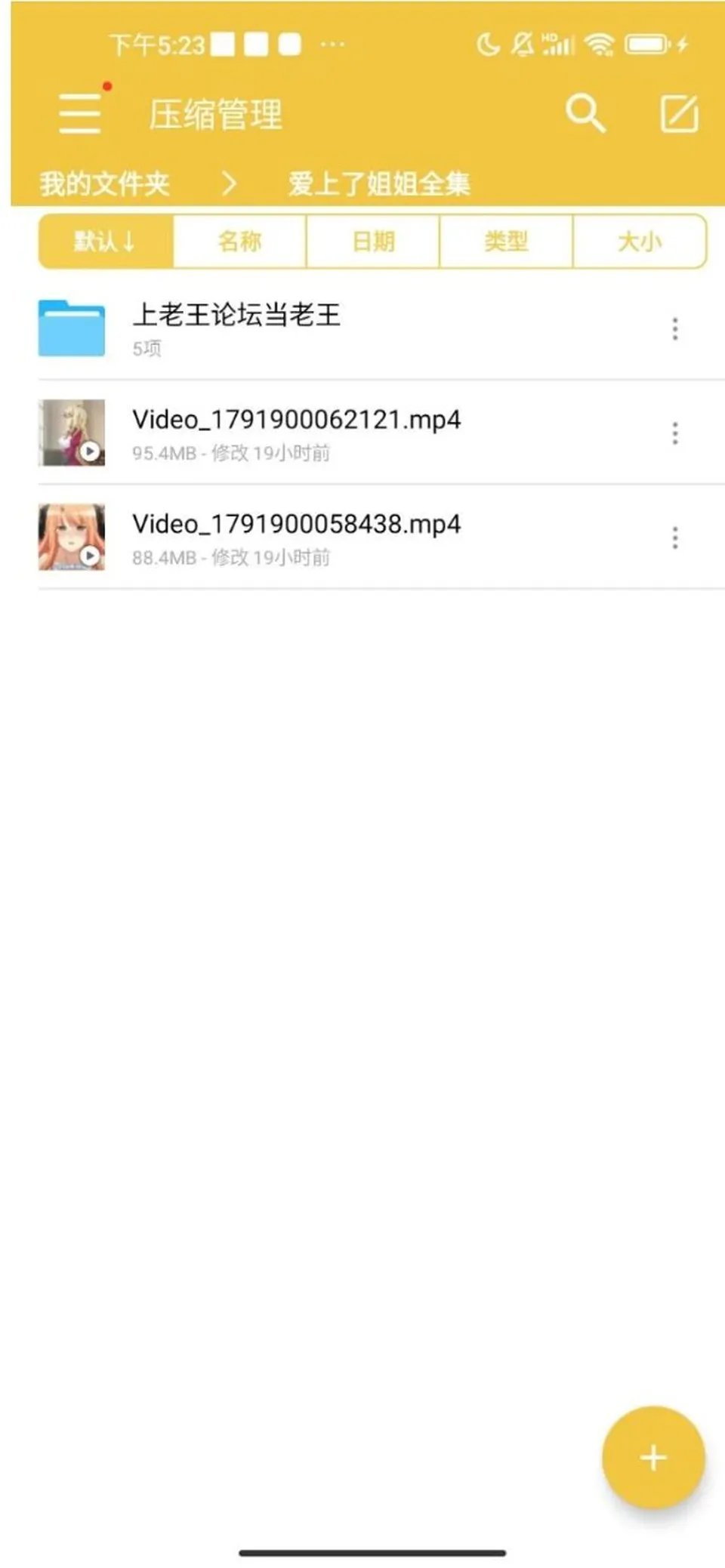Sort files by 日期
725x1568 pixels.
pyautogui.click(x=373, y=242)
